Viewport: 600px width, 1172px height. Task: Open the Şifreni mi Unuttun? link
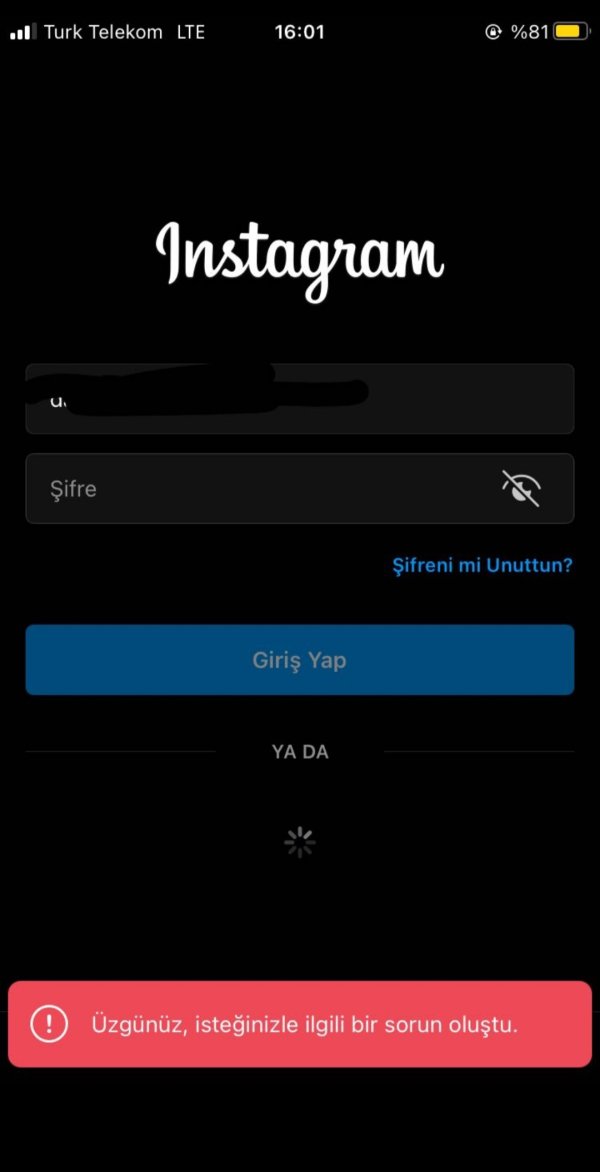coord(482,565)
